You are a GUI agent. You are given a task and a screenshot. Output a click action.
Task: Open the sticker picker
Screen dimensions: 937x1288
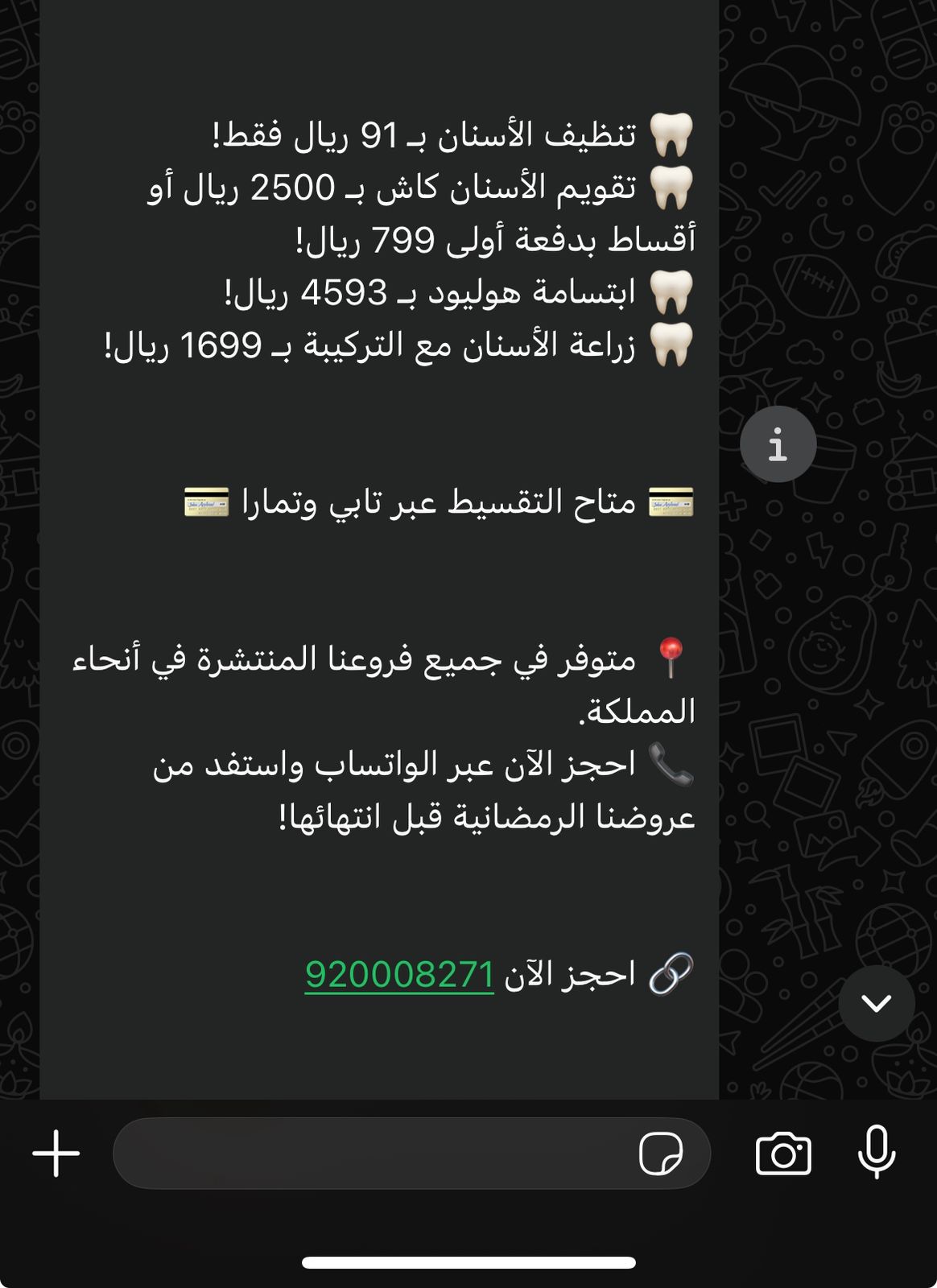point(661,1154)
